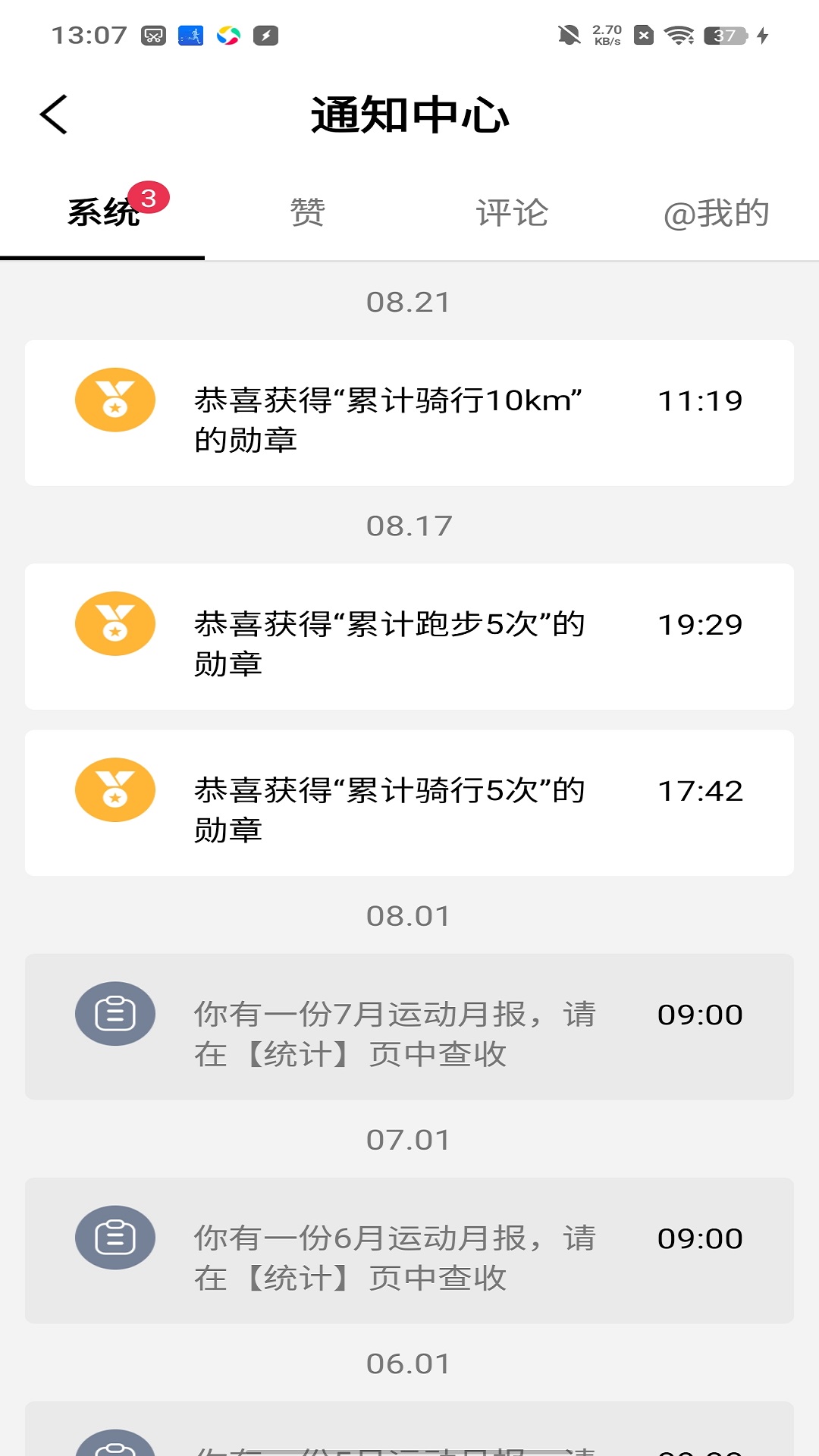Tap the medal icon of the 累计骑行5次 message
Image resolution: width=819 pixels, height=1456 pixels.
(115, 790)
